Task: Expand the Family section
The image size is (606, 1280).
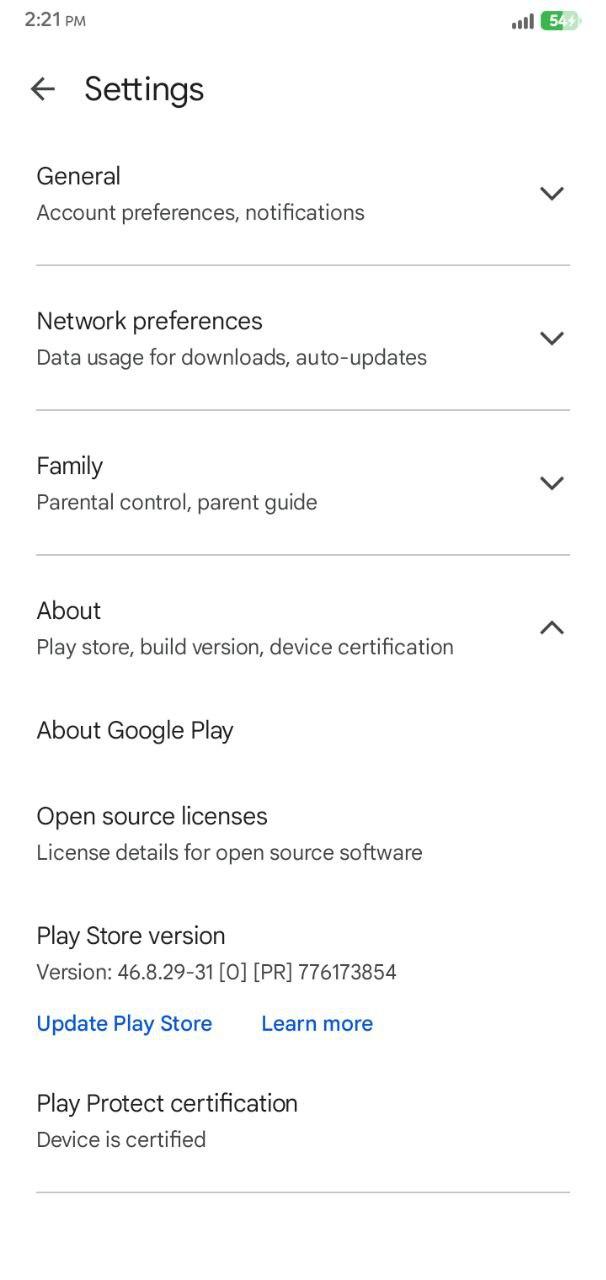Action: click(551, 483)
